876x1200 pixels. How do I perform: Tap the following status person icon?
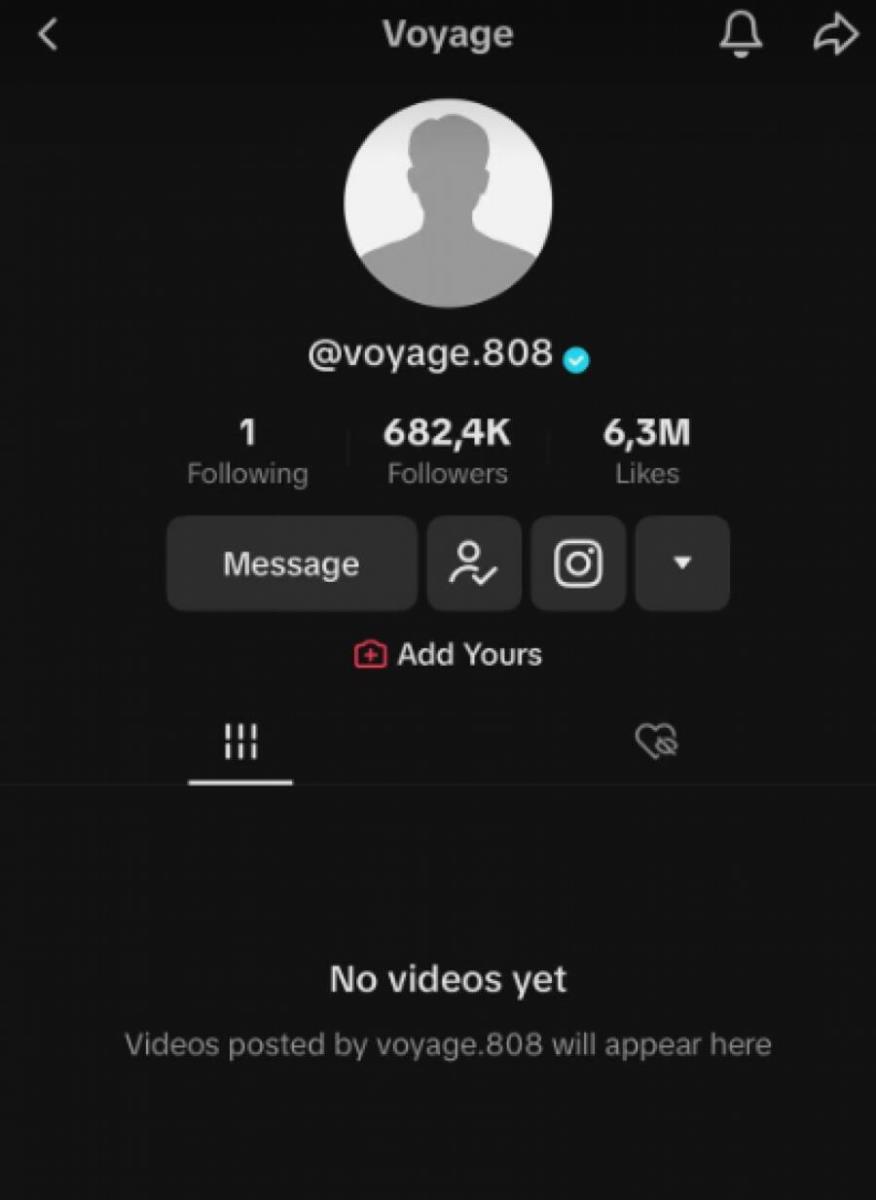[x=474, y=564]
